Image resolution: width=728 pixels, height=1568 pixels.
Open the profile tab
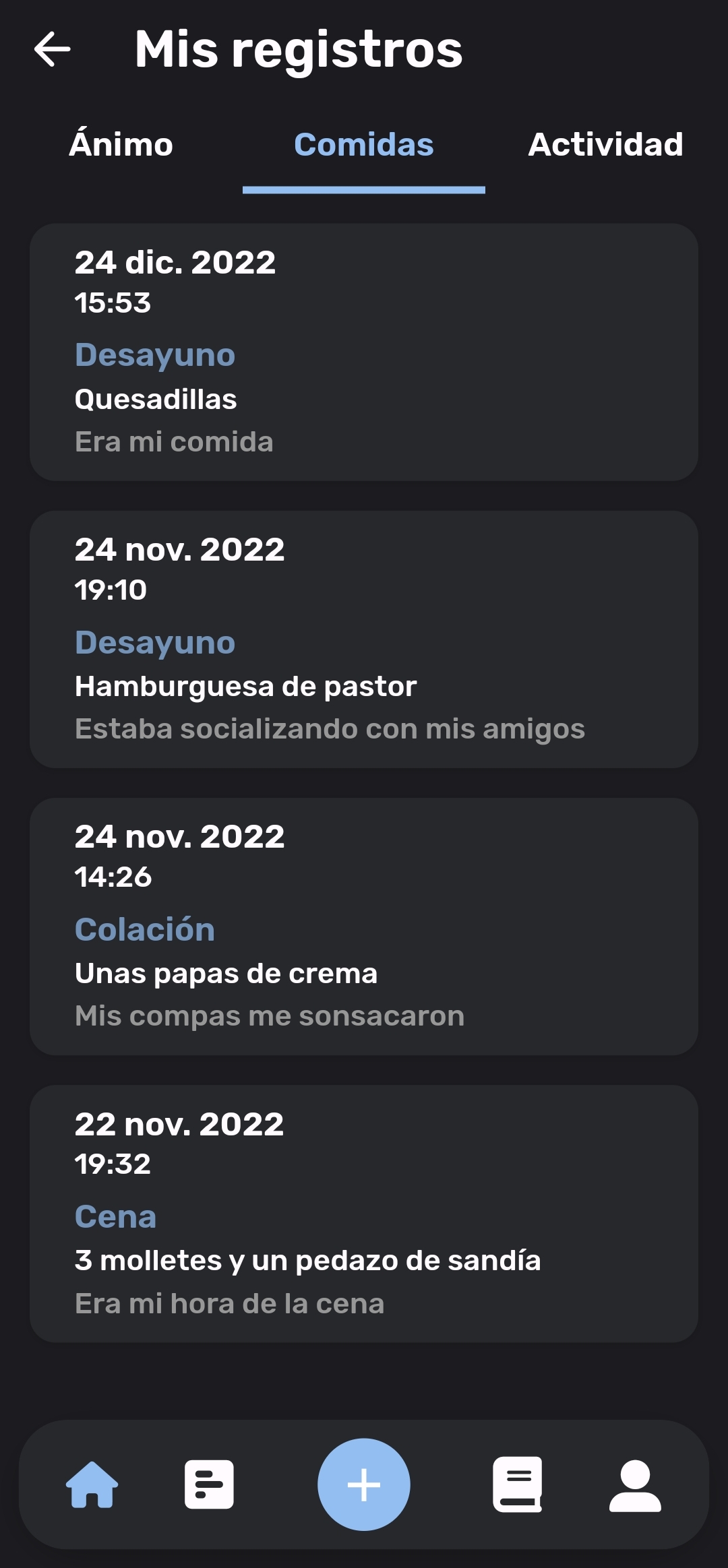point(635,1486)
